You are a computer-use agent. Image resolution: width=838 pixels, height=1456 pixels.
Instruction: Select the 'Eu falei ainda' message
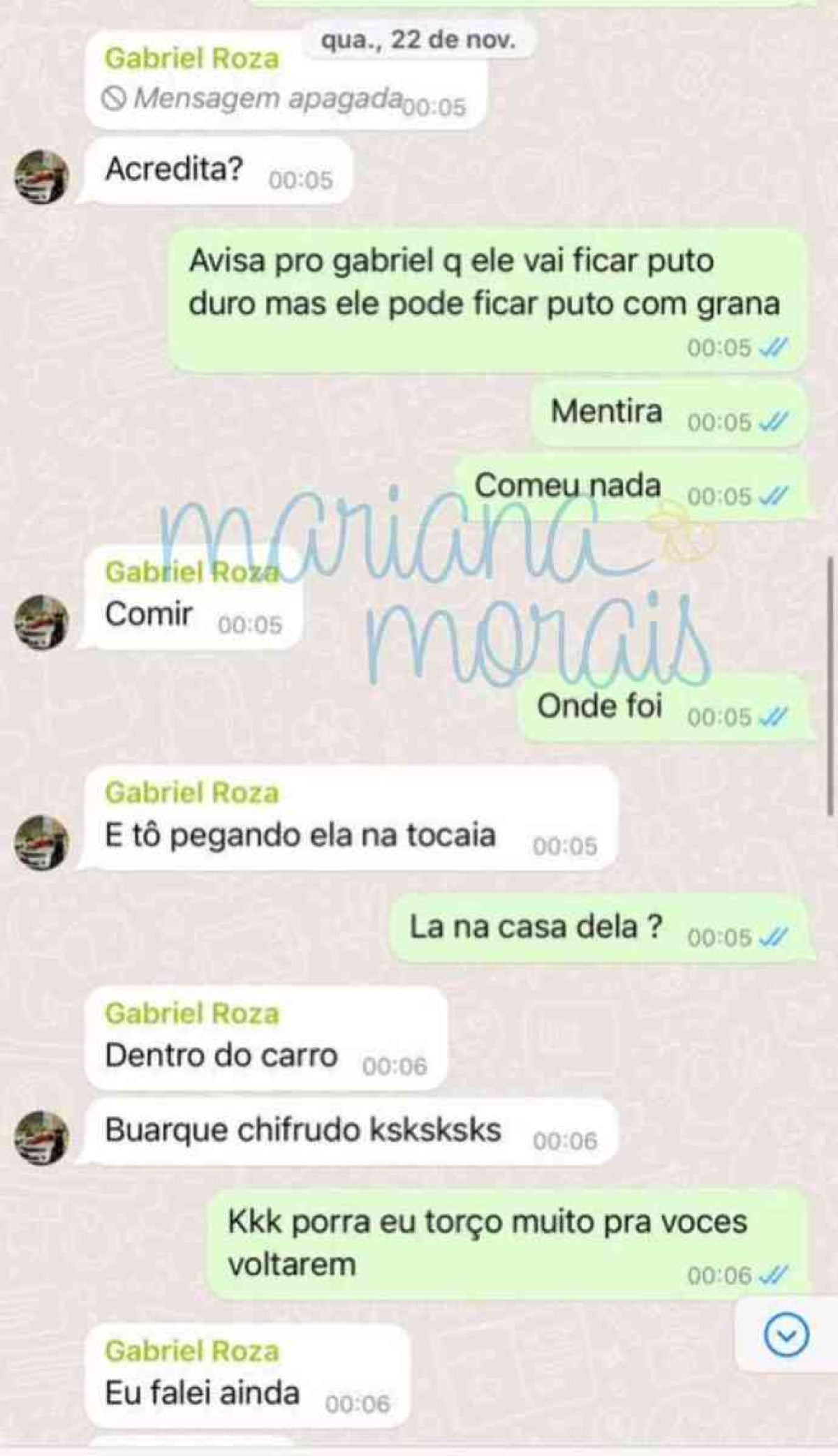203,1391
